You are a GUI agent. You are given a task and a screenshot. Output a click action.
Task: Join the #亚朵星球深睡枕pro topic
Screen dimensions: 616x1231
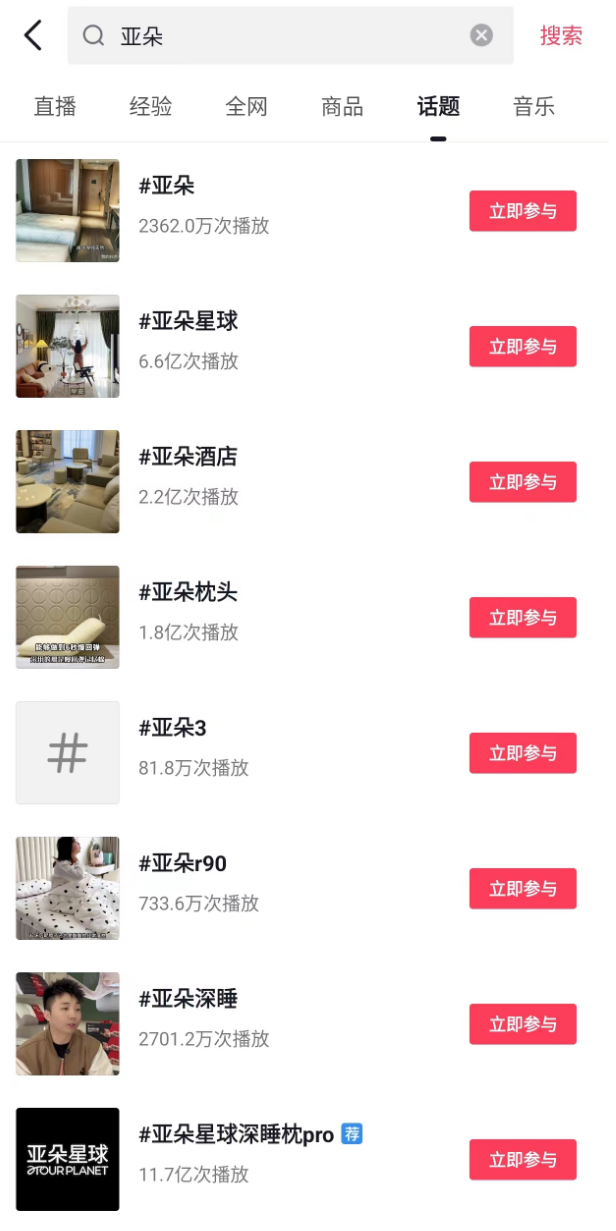(x=522, y=1159)
